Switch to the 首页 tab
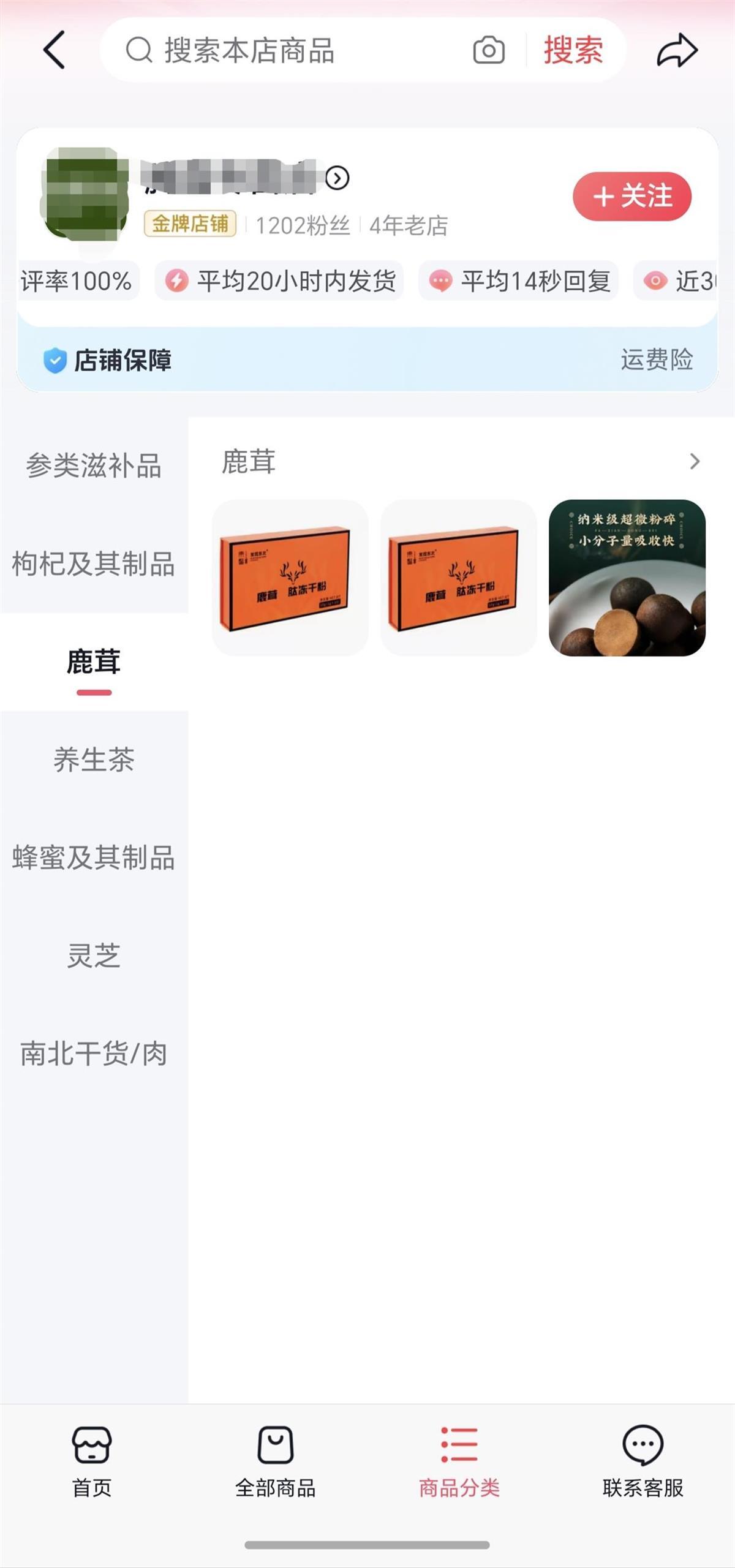 pyautogui.click(x=92, y=1461)
